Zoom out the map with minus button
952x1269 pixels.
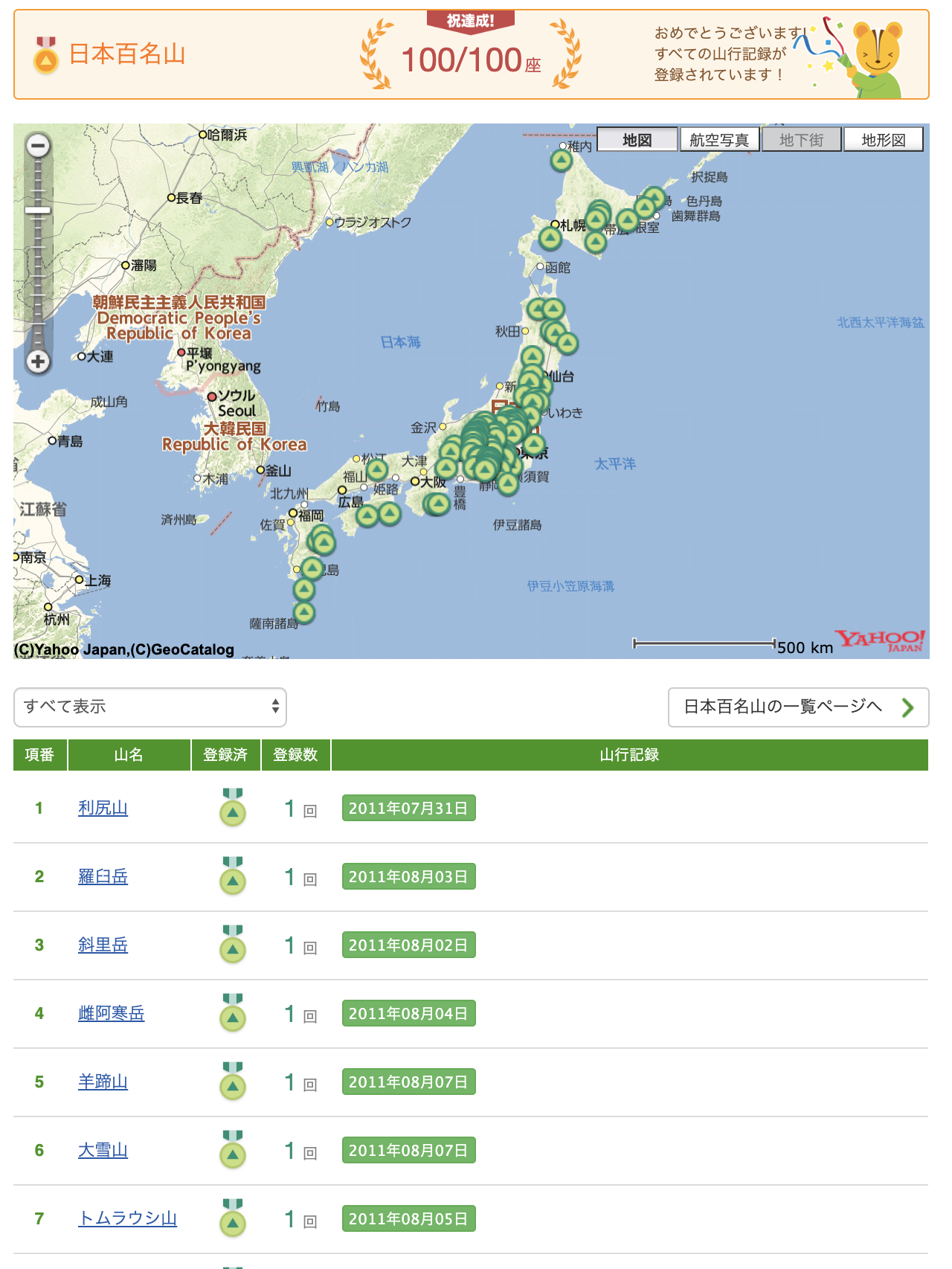click(x=38, y=145)
